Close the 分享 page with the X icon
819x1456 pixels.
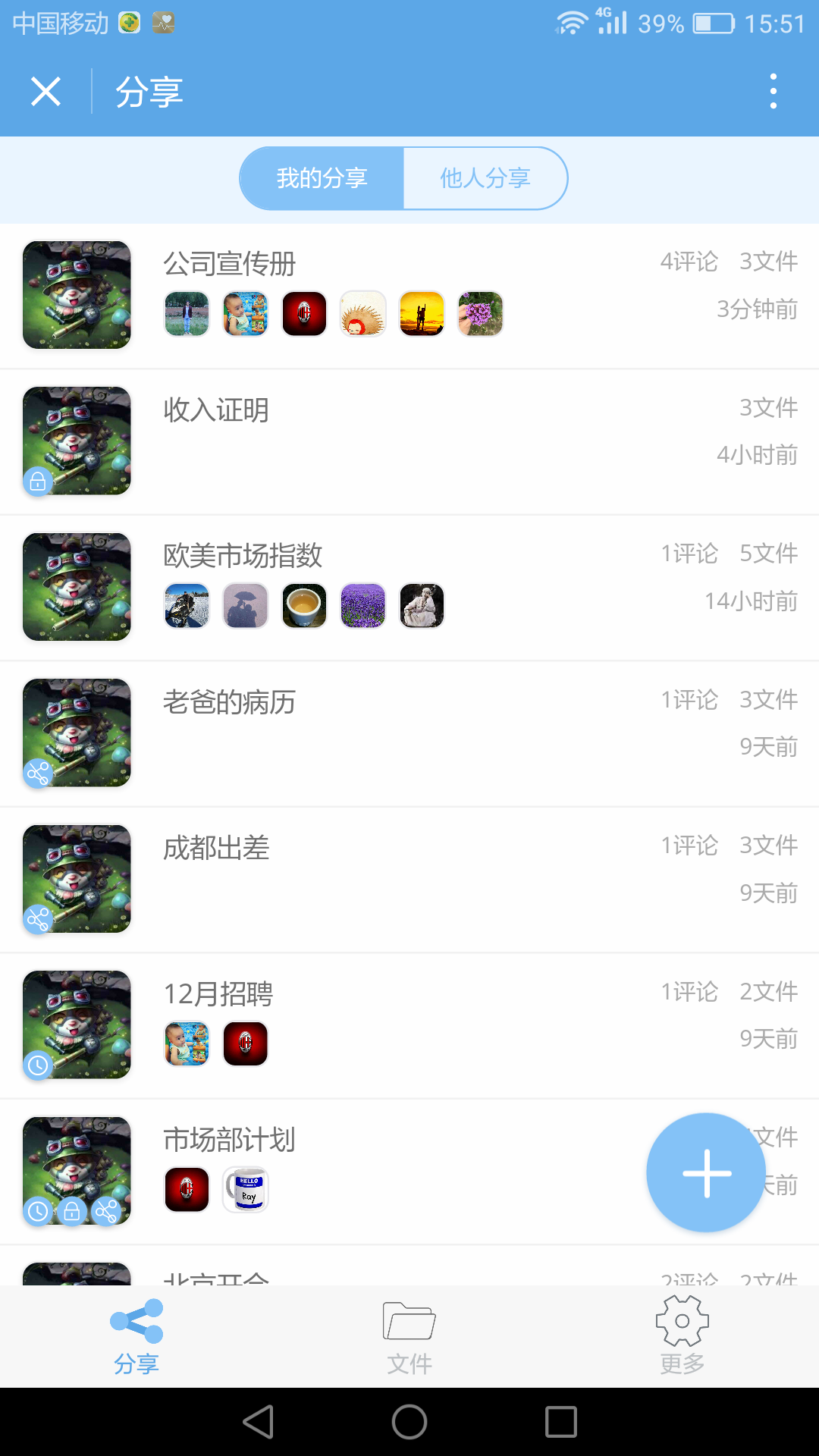click(x=45, y=92)
